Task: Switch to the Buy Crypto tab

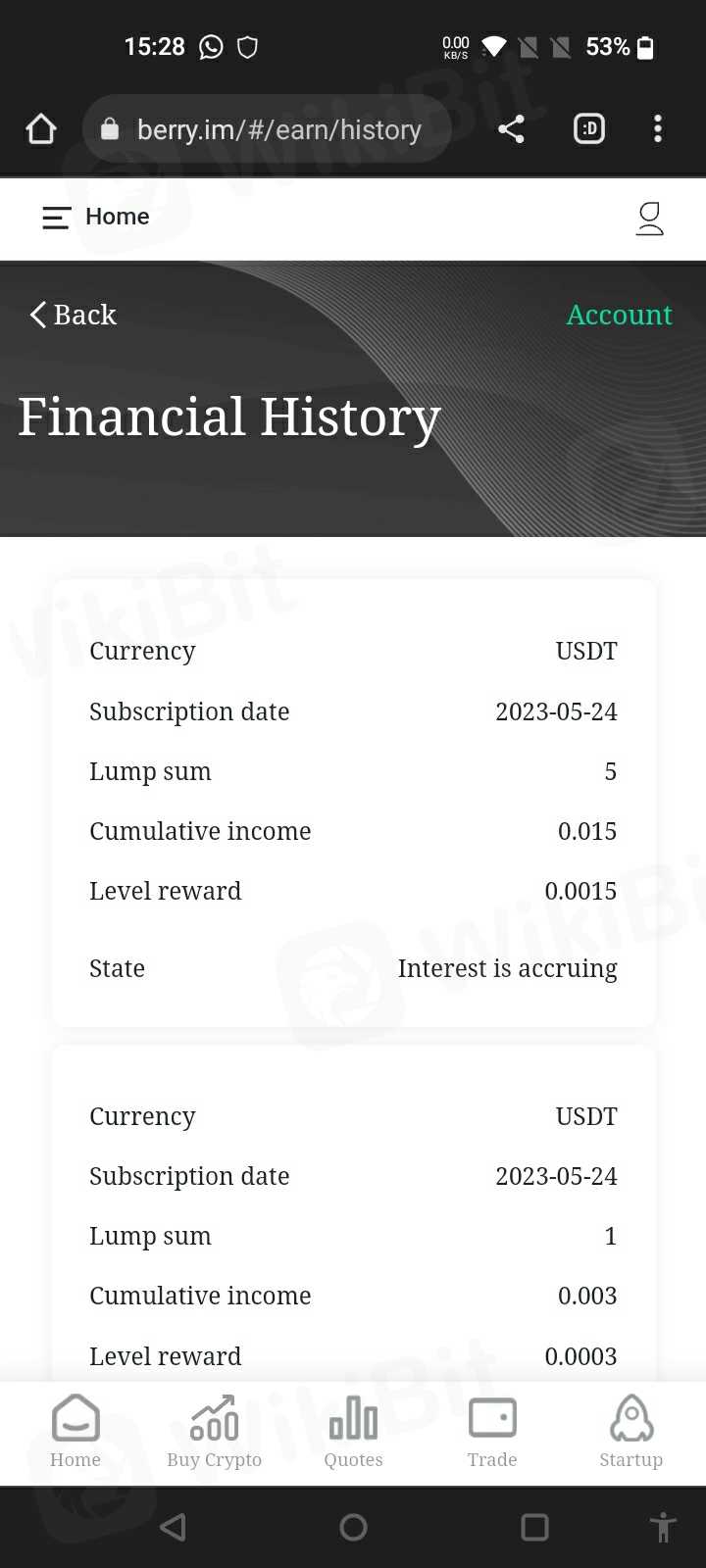Action: [214, 1432]
